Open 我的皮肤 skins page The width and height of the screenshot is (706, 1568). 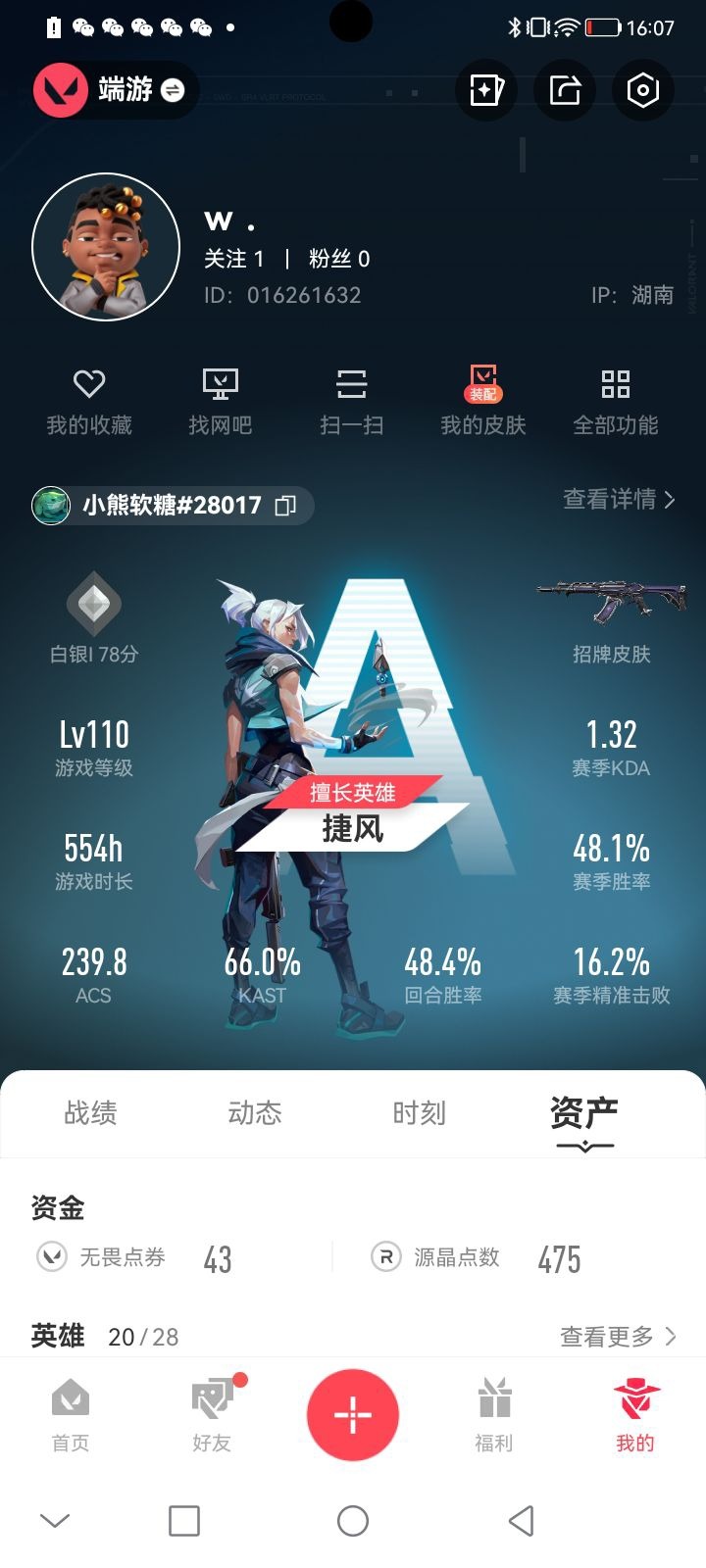point(483,402)
